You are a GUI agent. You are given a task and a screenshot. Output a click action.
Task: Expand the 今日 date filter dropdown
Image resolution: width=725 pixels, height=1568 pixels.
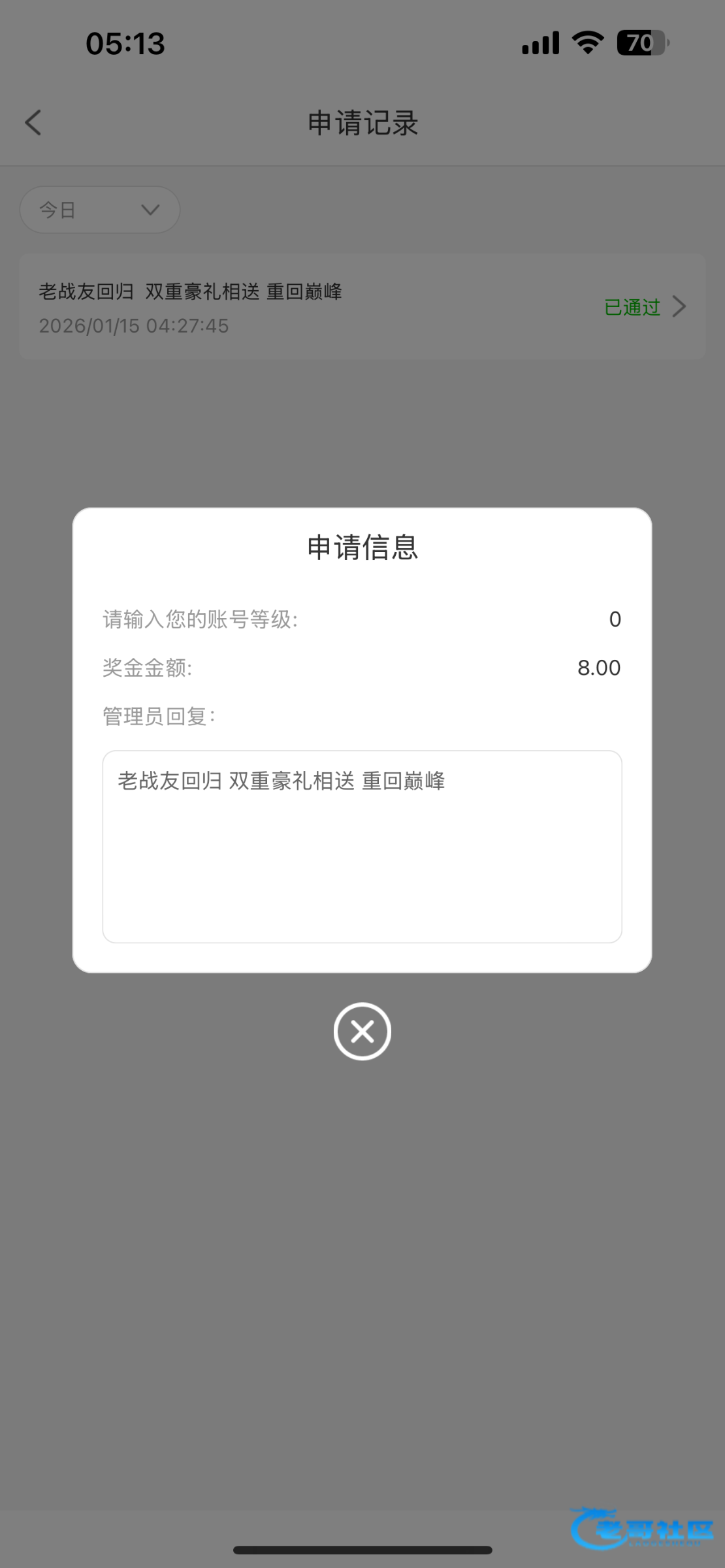coord(100,210)
